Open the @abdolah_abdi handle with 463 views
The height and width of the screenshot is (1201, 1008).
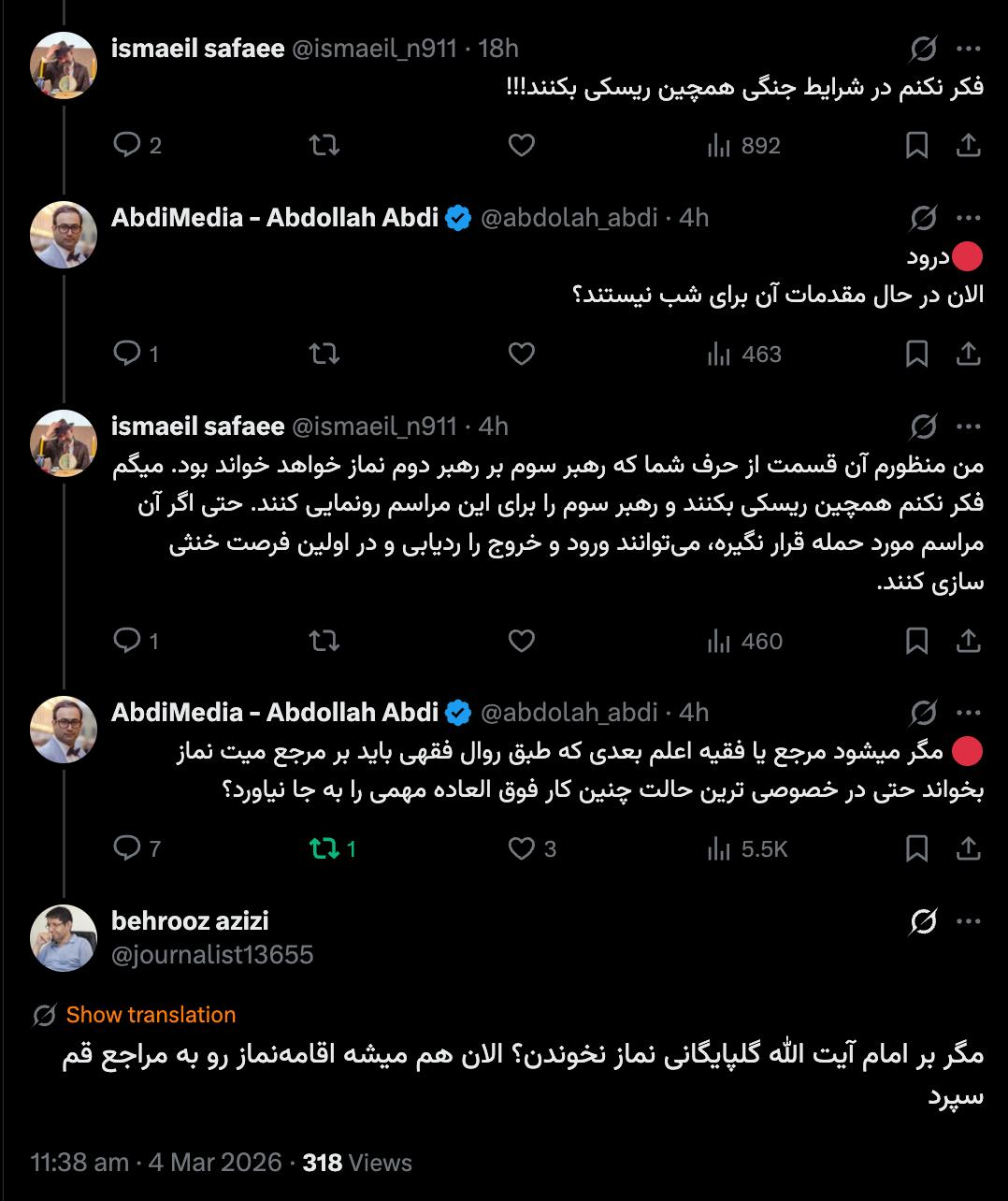tap(569, 218)
